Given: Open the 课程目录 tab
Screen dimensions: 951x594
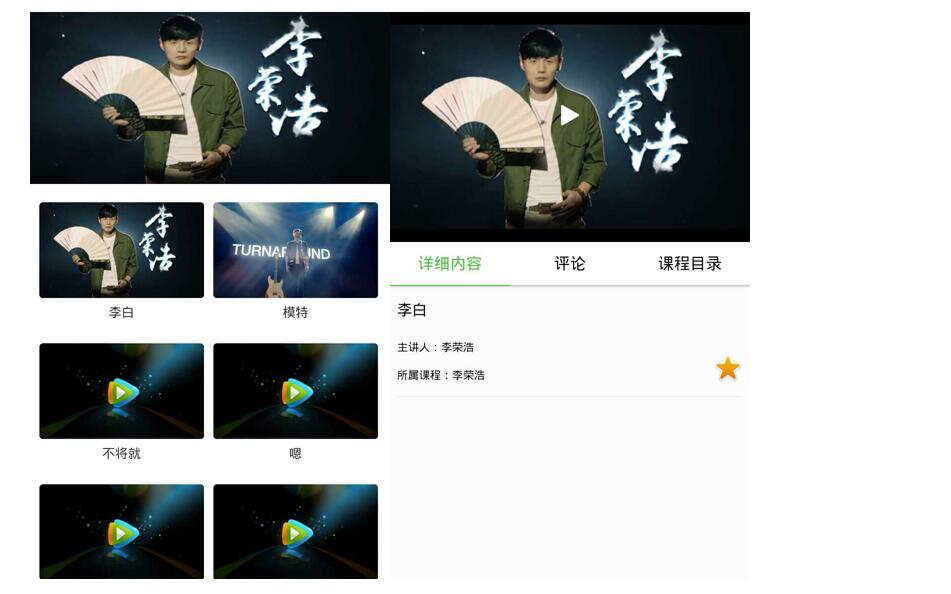Looking at the screenshot, I should click(x=689, y=264).
